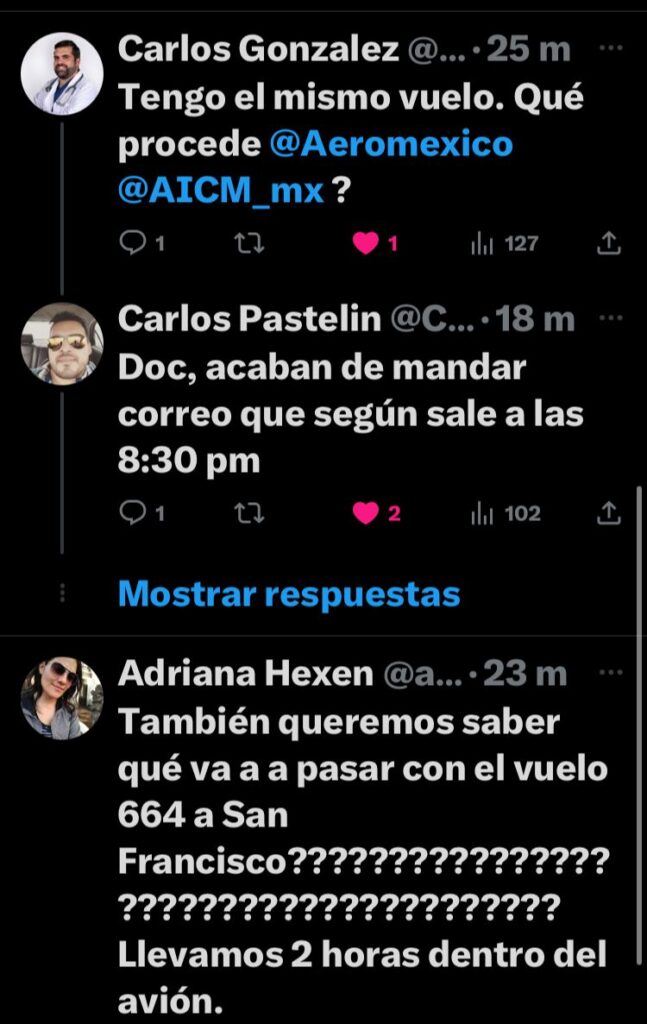Open overflow menu on Carlos Pastelin's tweet

610,318
